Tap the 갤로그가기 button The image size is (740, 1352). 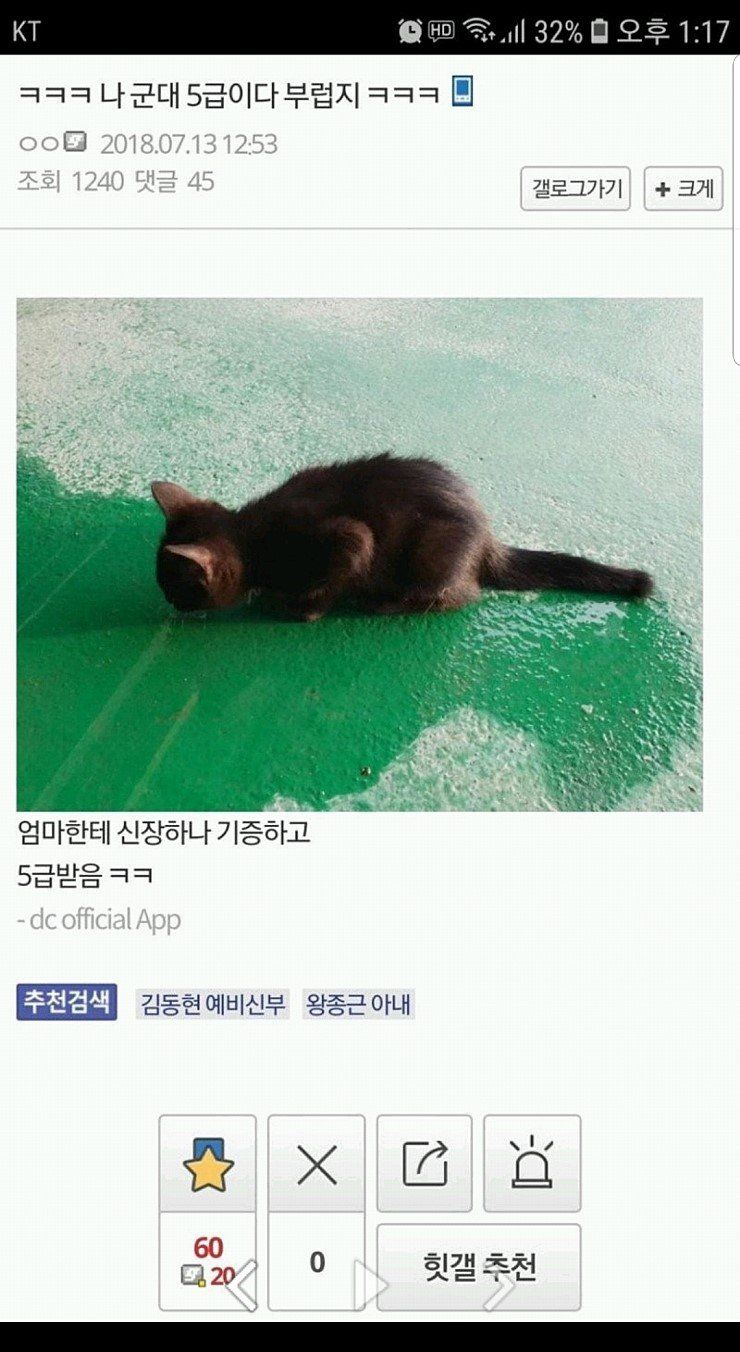coord(575,189)
